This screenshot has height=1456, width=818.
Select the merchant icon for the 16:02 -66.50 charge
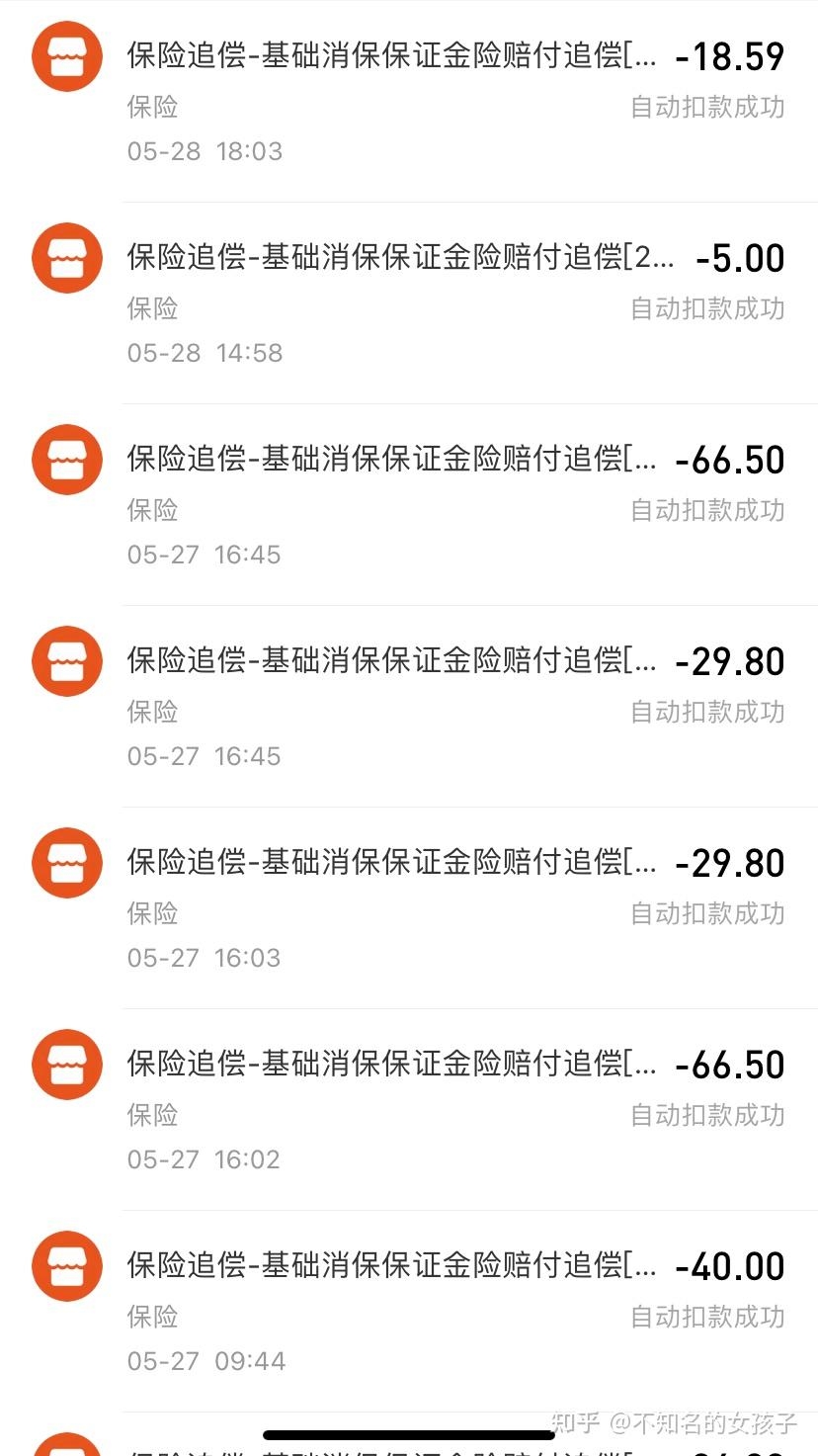pyautogui.click(x=66, y=1064)
